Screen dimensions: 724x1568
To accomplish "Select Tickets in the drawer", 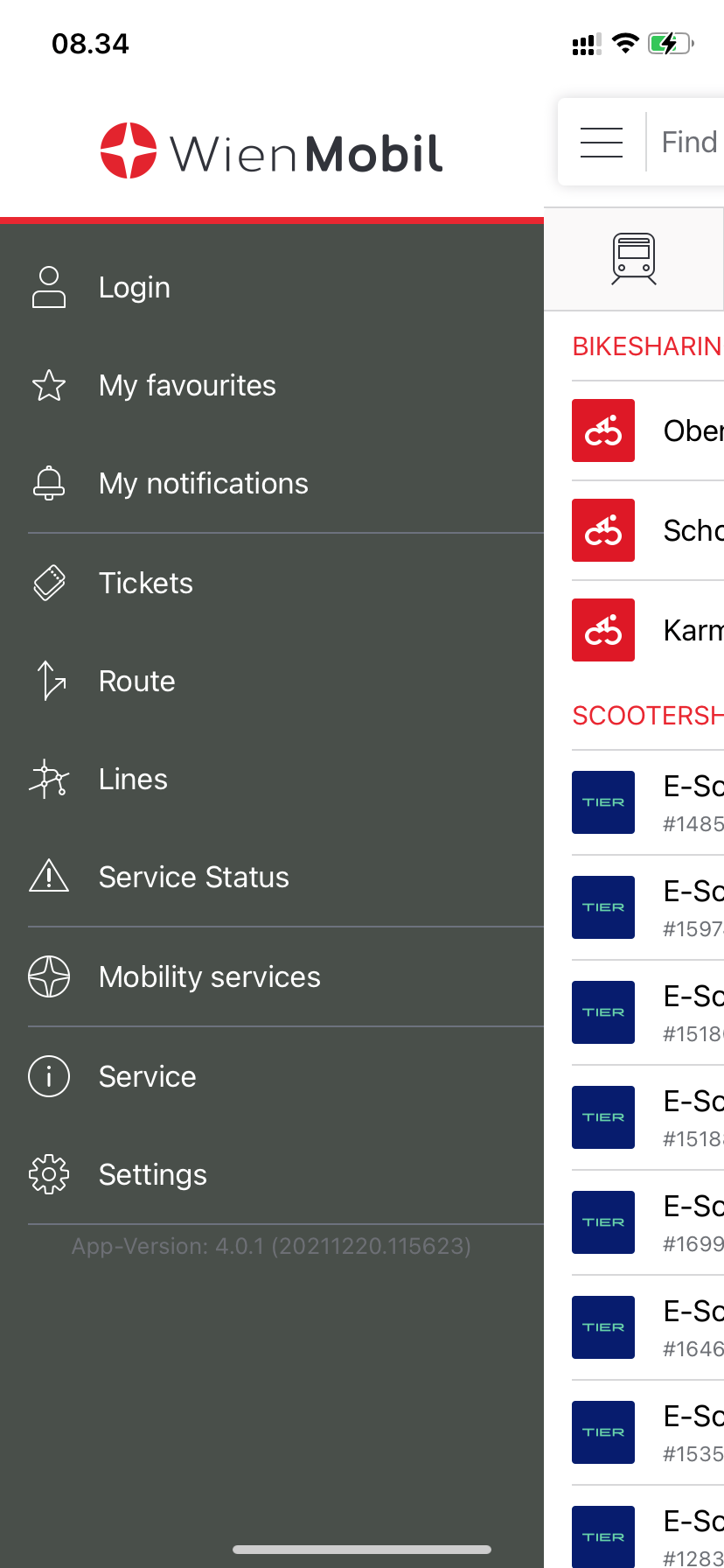I will [x=272, y=583].
